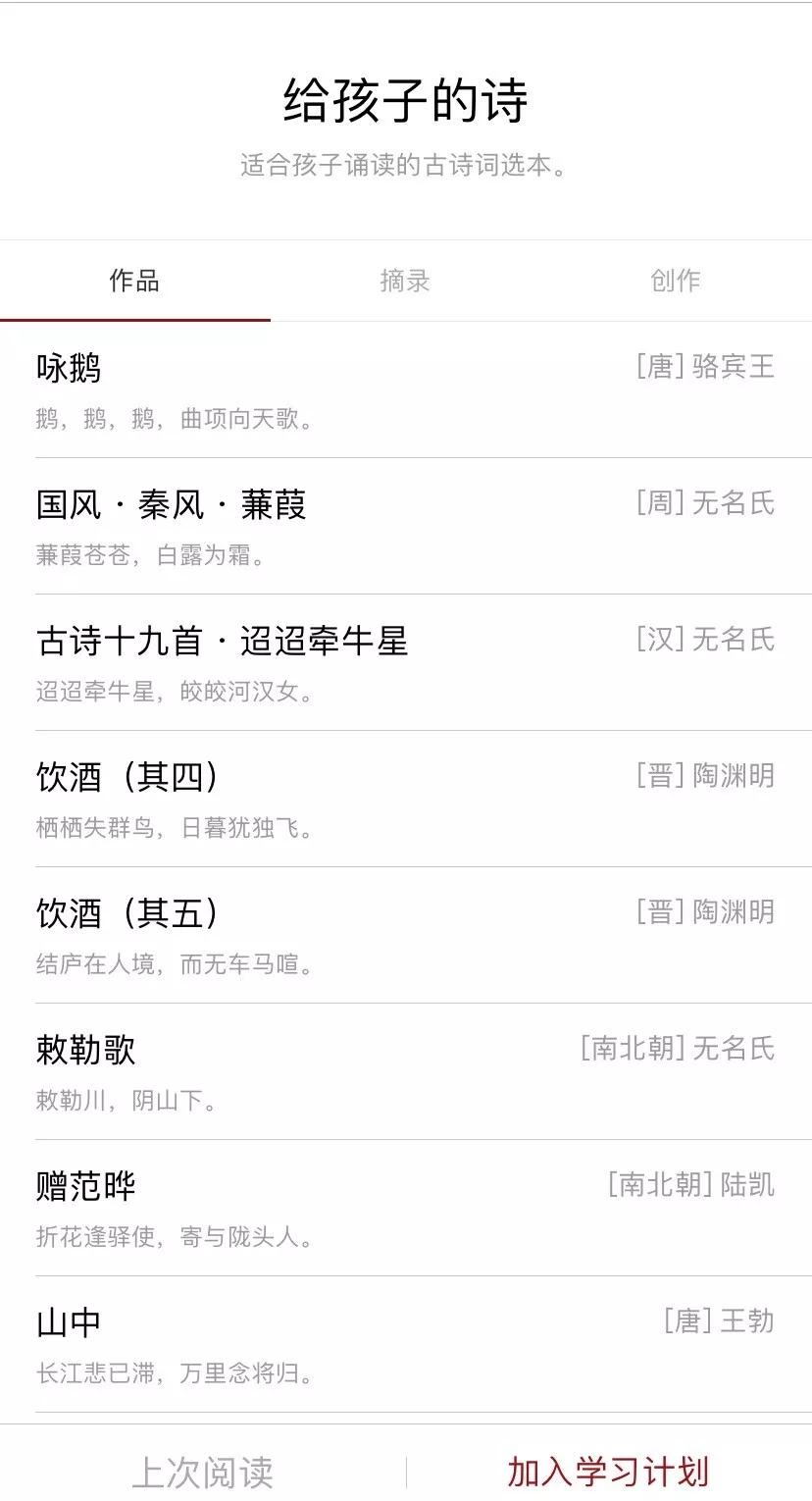Switch to the 创作 tab

tap(676, 282)
